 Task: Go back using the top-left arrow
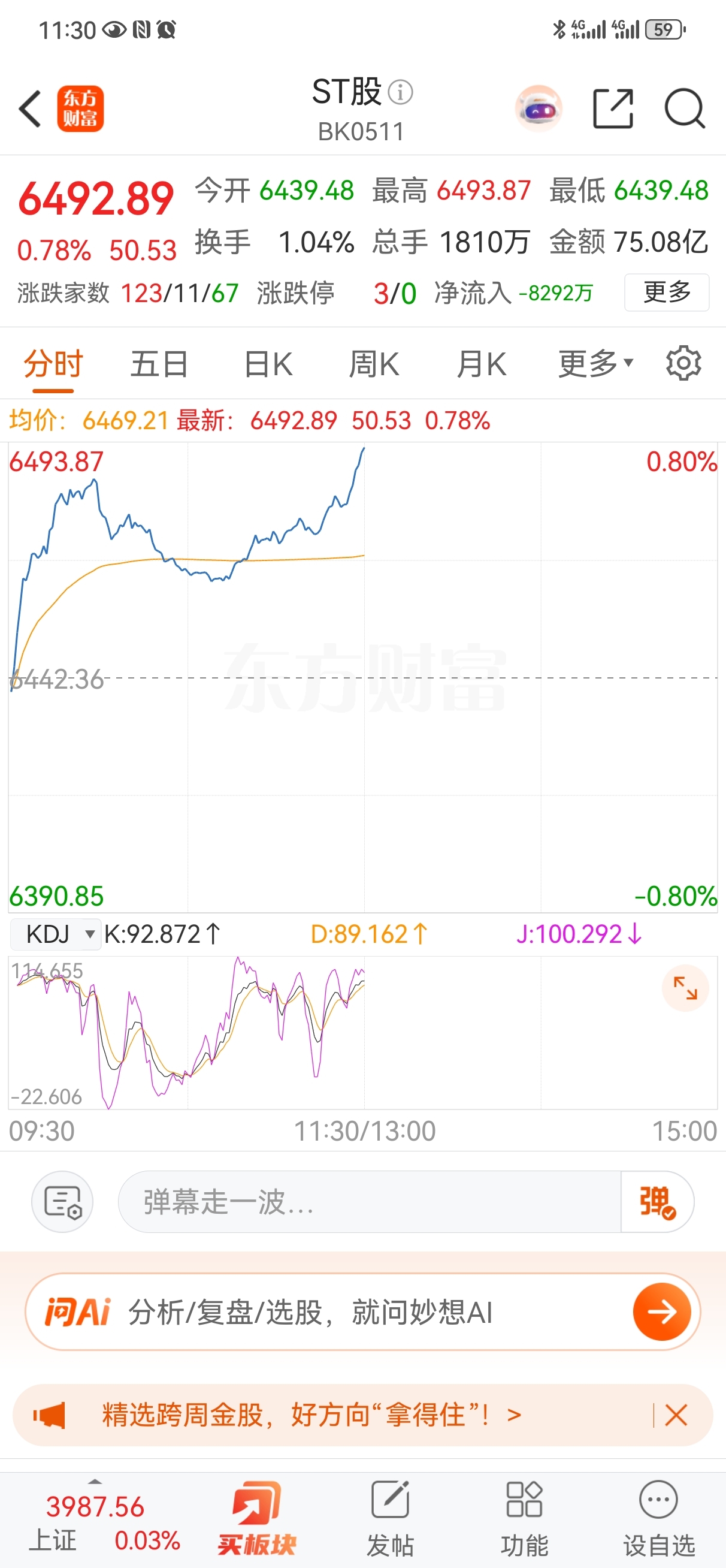[x=30, y=109]
